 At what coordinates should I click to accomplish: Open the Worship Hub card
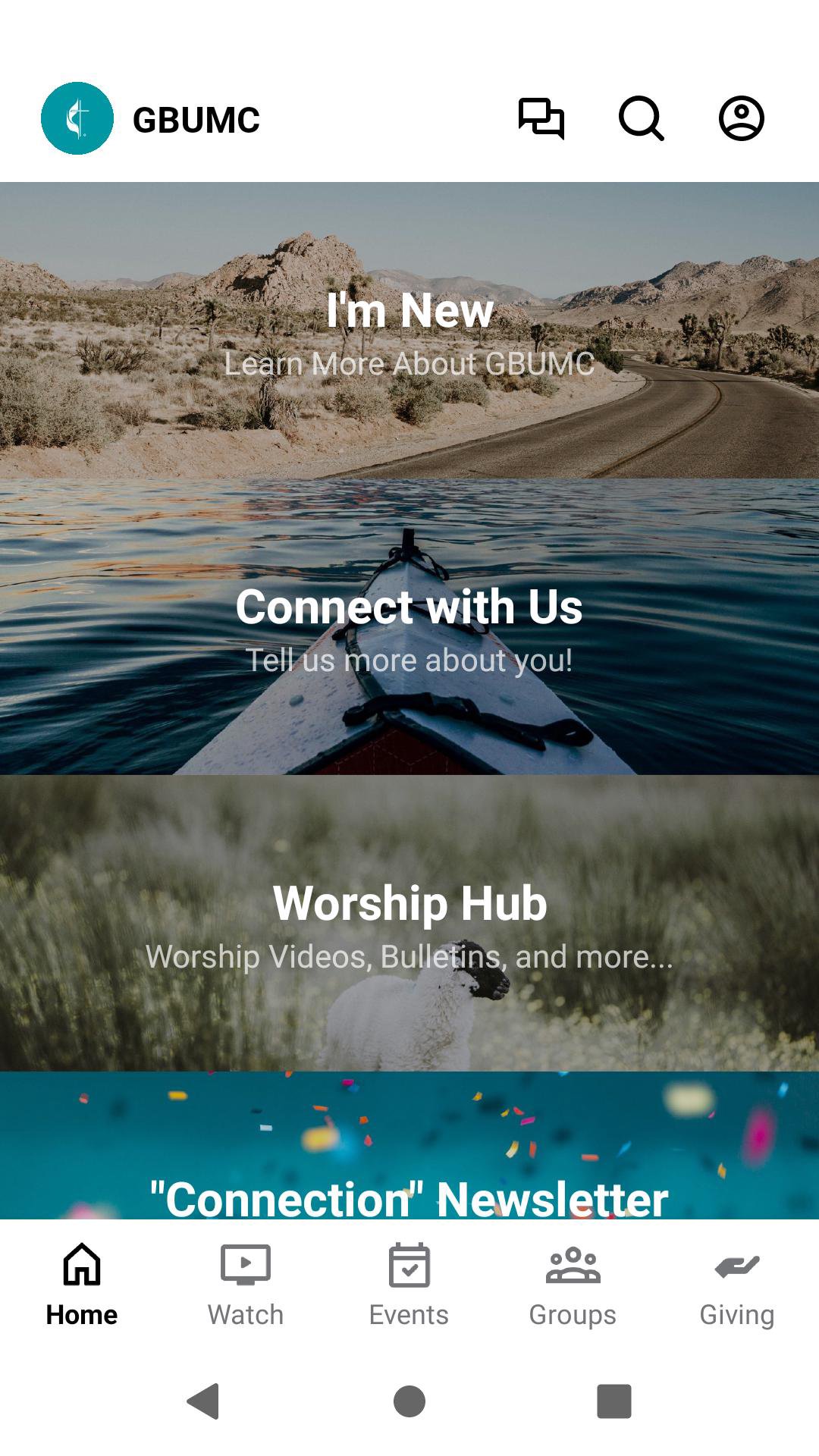click(x=409, y=922)
